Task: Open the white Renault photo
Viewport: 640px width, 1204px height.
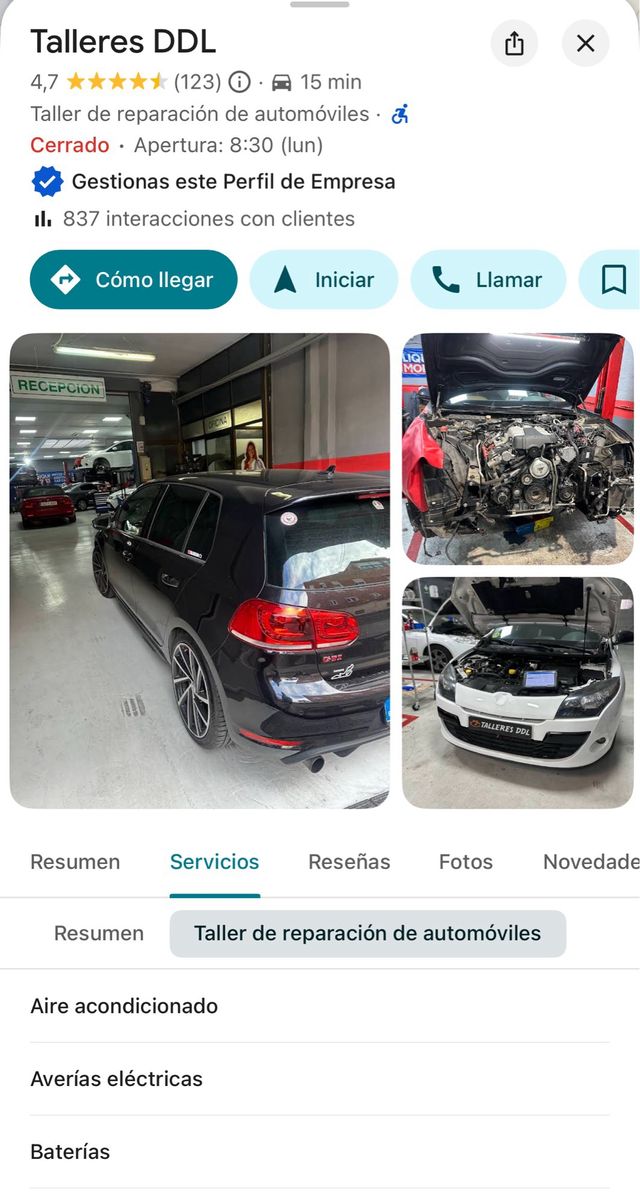Action: pyautogui.click(x=518, y=692)
